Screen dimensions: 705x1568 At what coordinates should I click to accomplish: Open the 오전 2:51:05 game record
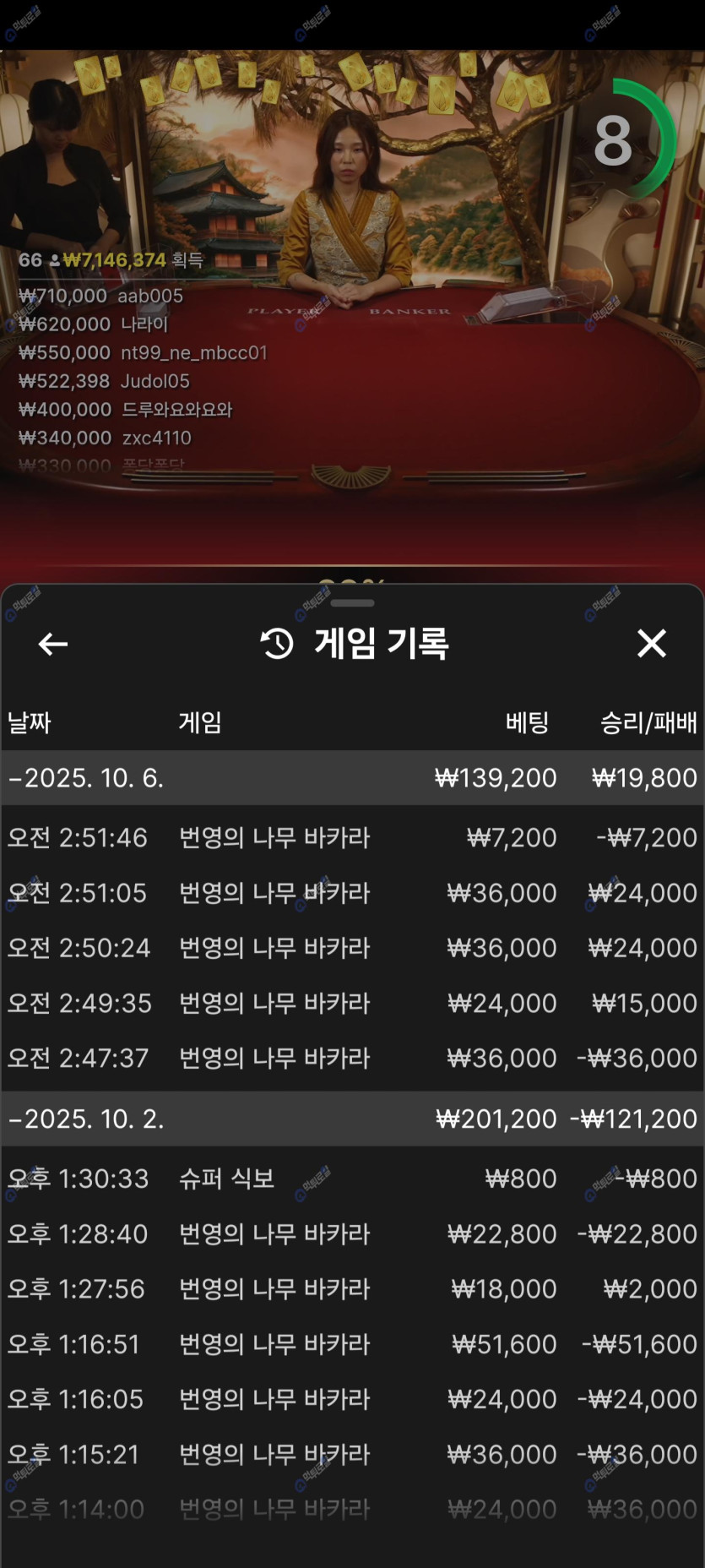(x=352, y=893)
